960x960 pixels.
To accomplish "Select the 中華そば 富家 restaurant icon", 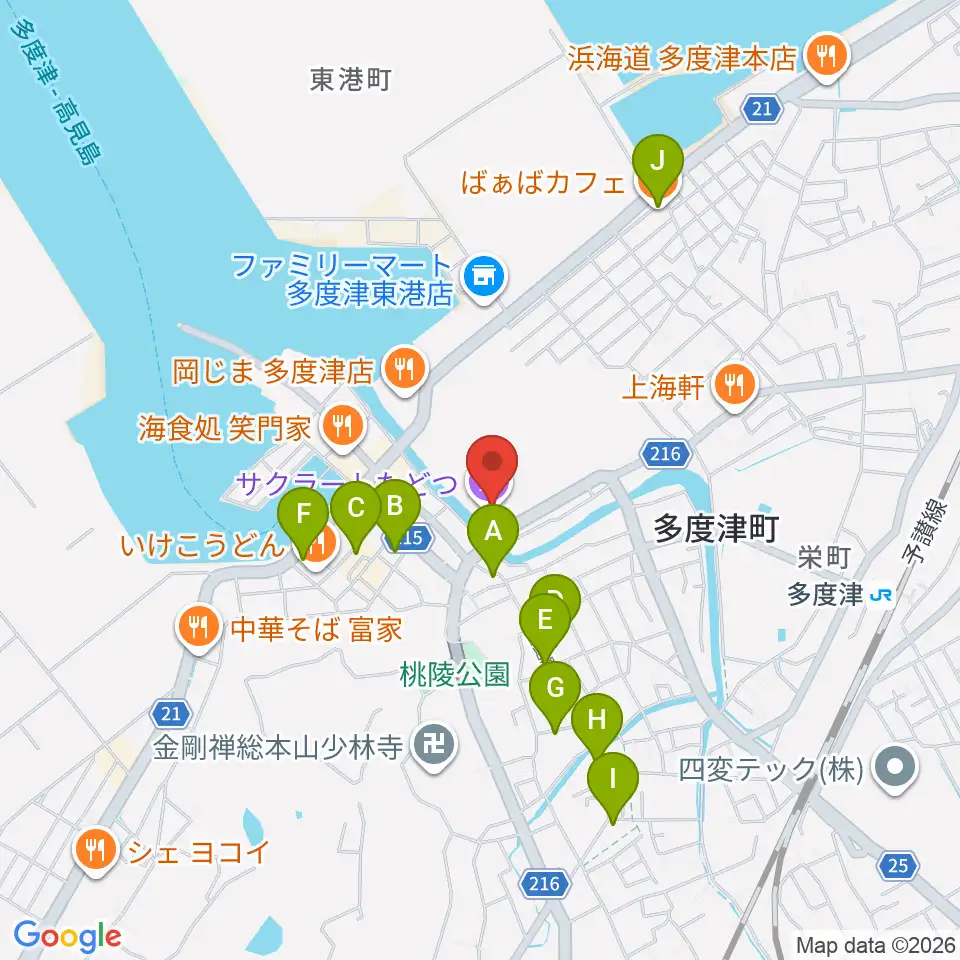I will point(198,629).
